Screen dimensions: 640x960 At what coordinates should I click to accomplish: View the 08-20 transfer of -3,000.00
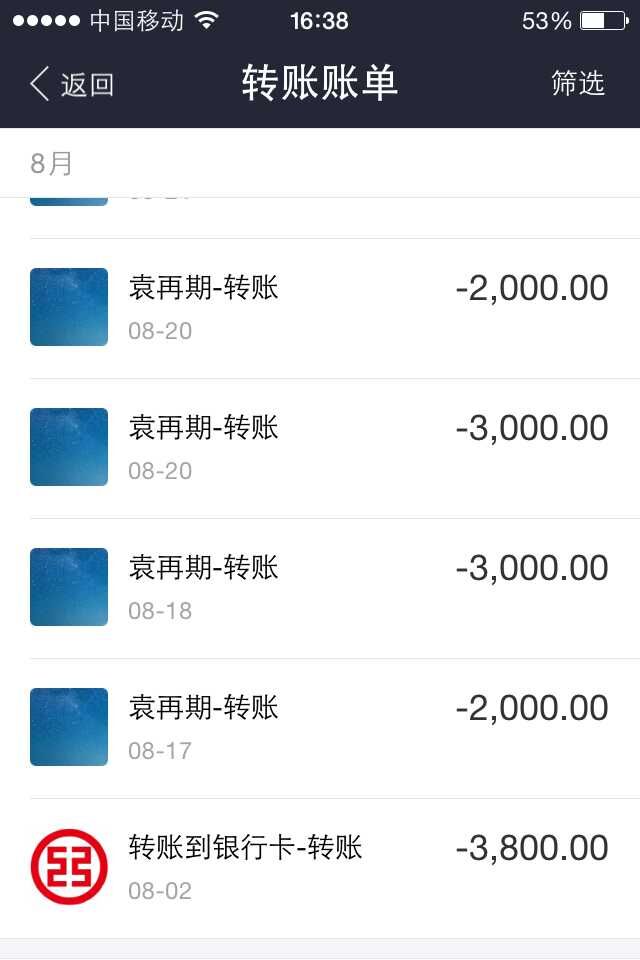tap(320, 447)
